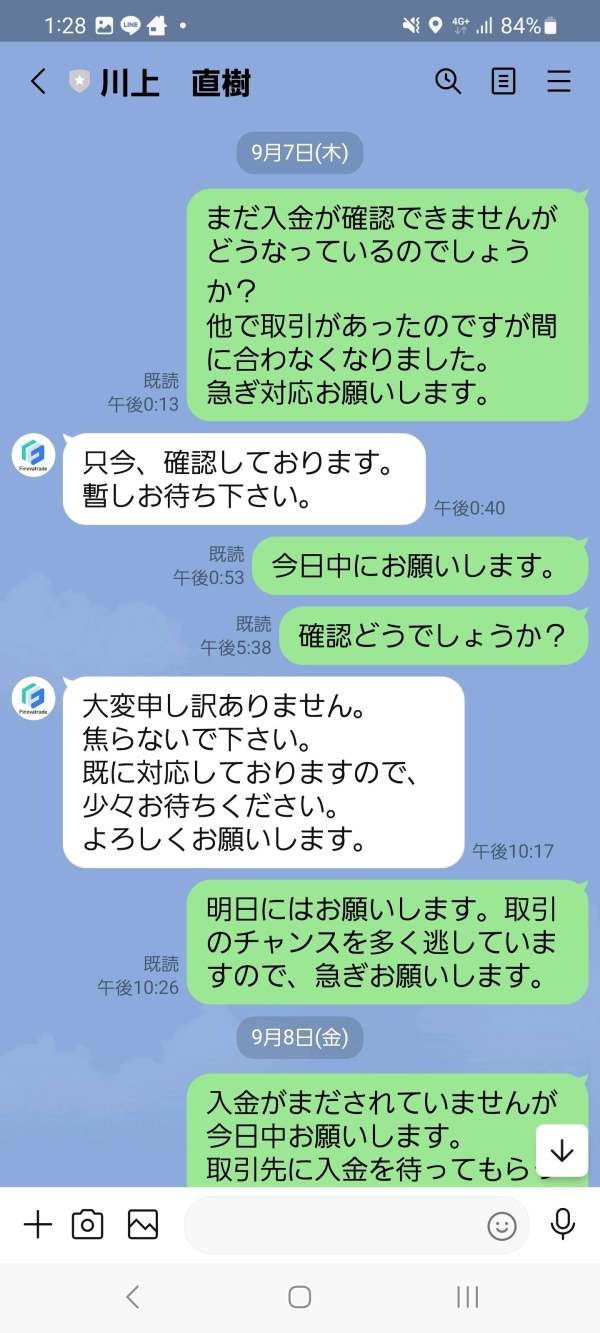Viewport: 600px width, 1333px height.
Task: Tap the Finowtrade avatar beside 只今、確認しております
Action: coord(33,456)
